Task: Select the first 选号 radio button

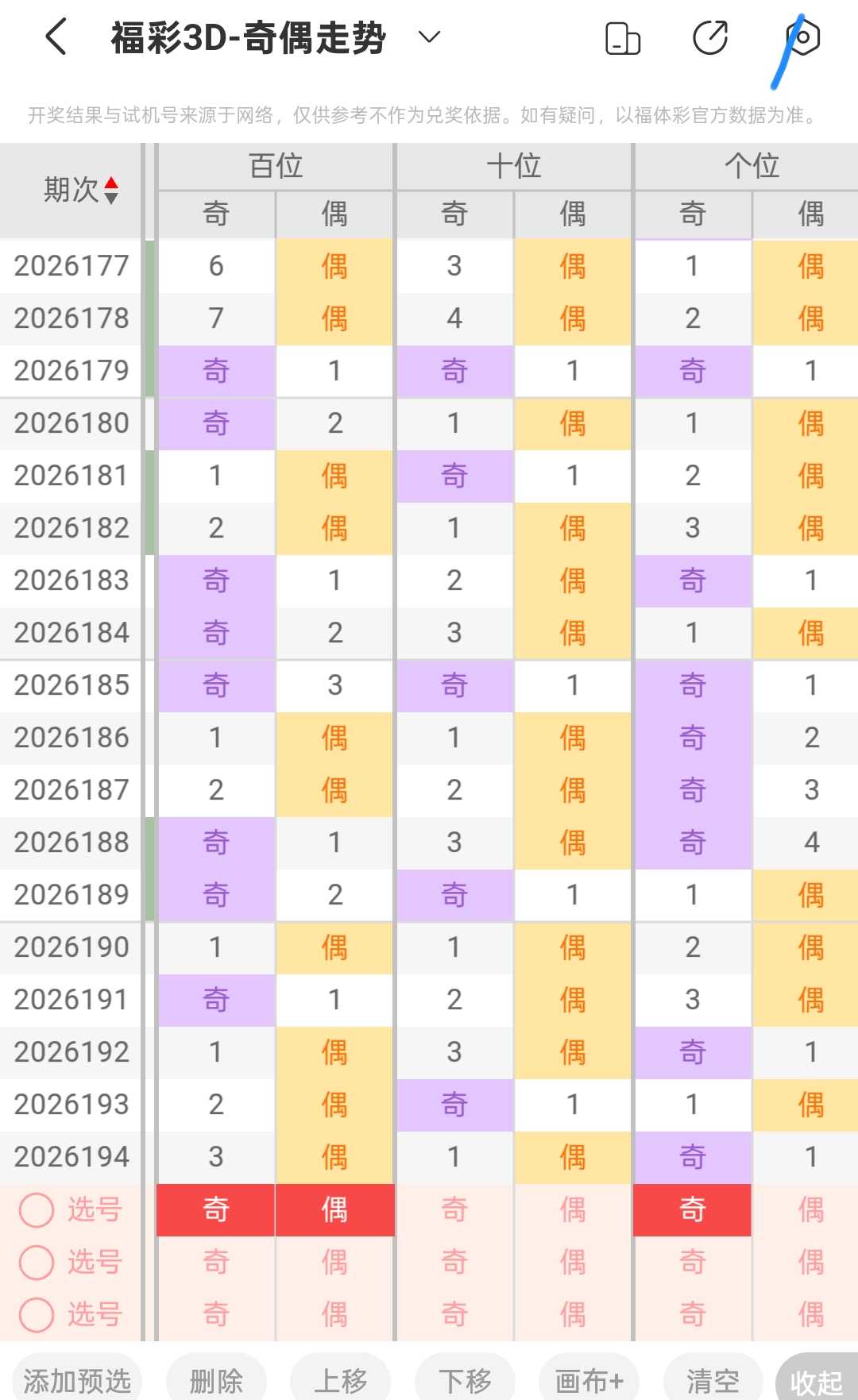Action: [x=37, y=1210]
